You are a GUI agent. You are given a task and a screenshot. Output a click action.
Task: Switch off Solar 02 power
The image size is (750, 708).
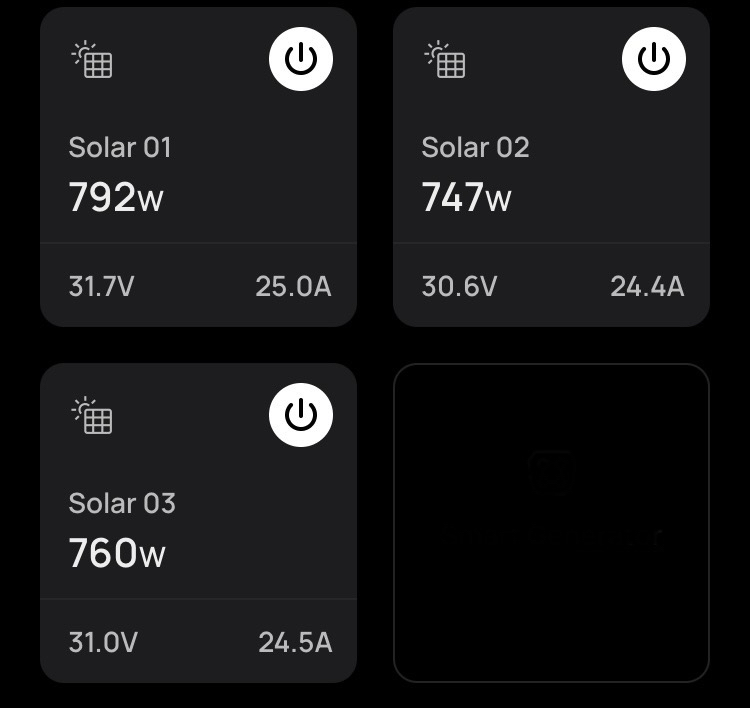pyautogui.click(x=653, y=59)
